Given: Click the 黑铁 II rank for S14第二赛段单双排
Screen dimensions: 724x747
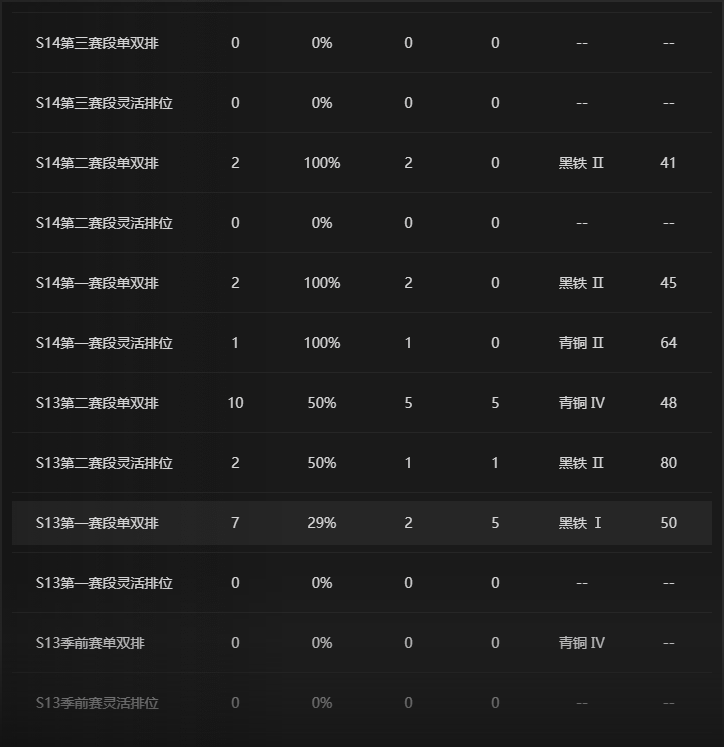Looking at the screenshot, I should 581,163.
